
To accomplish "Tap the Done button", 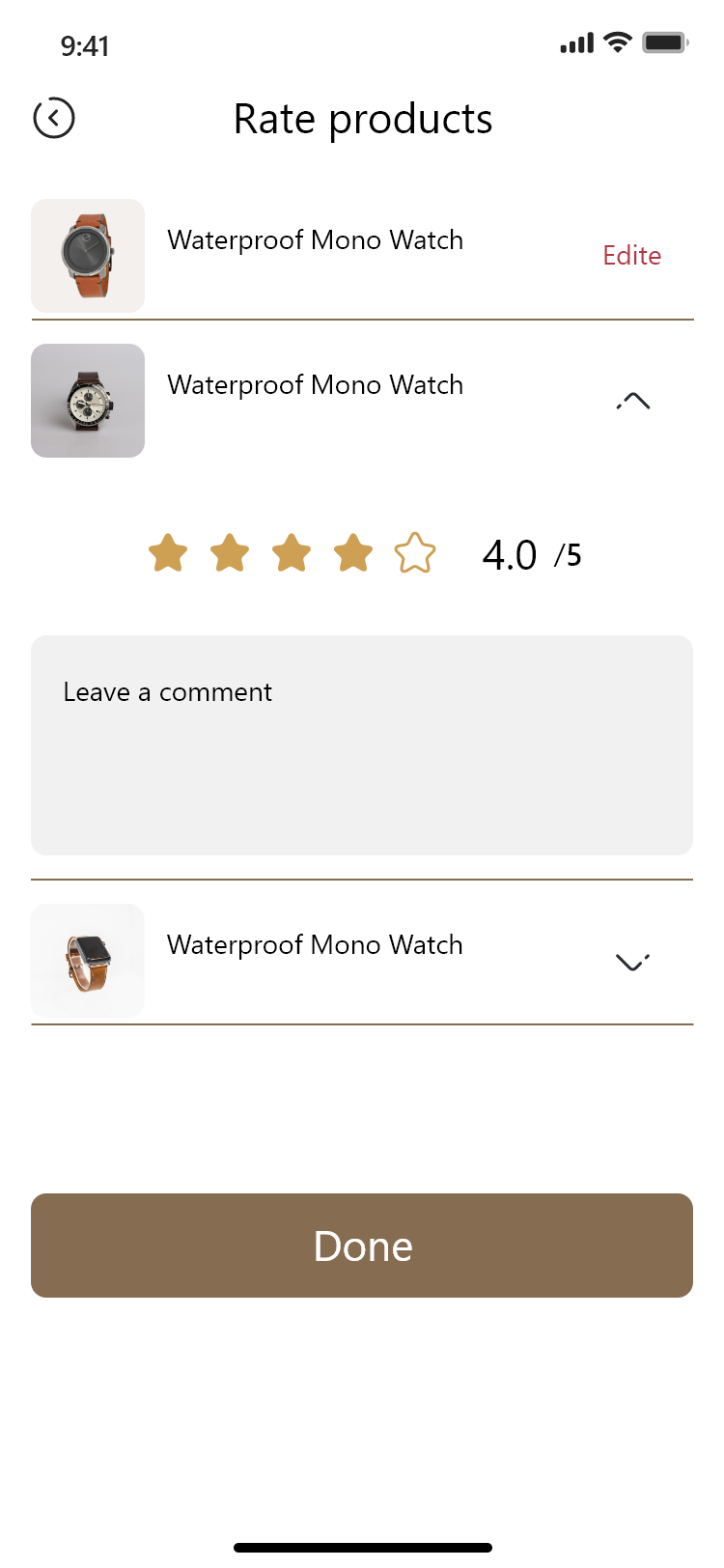I will (362, 1246).
